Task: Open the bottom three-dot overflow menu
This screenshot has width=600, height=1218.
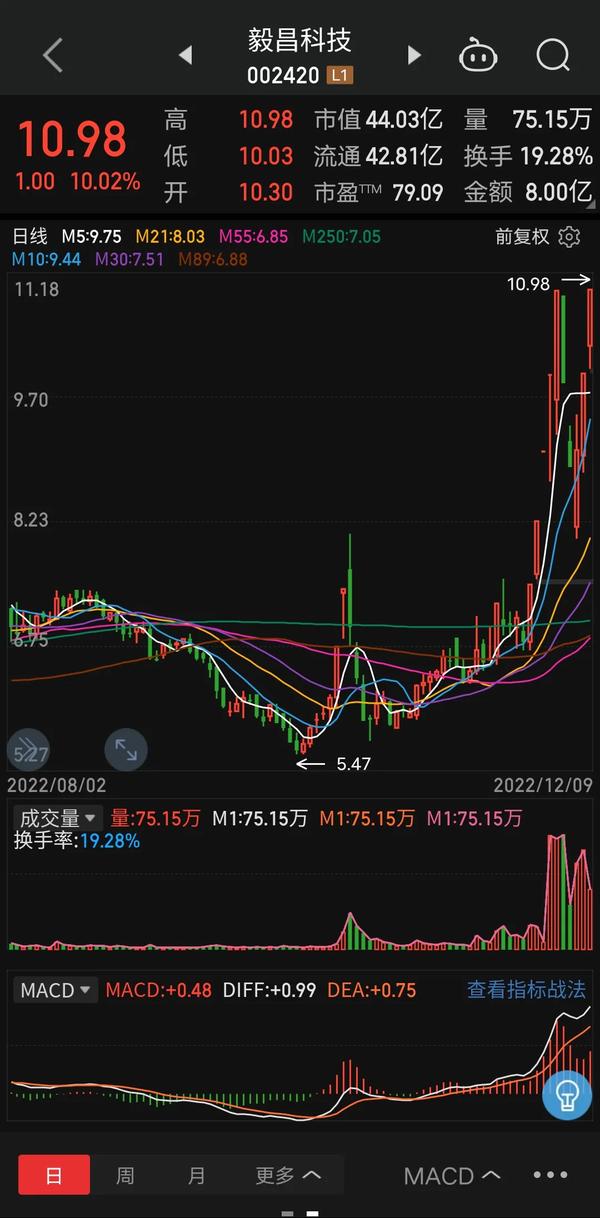Action: click(x=550, y=1176)
